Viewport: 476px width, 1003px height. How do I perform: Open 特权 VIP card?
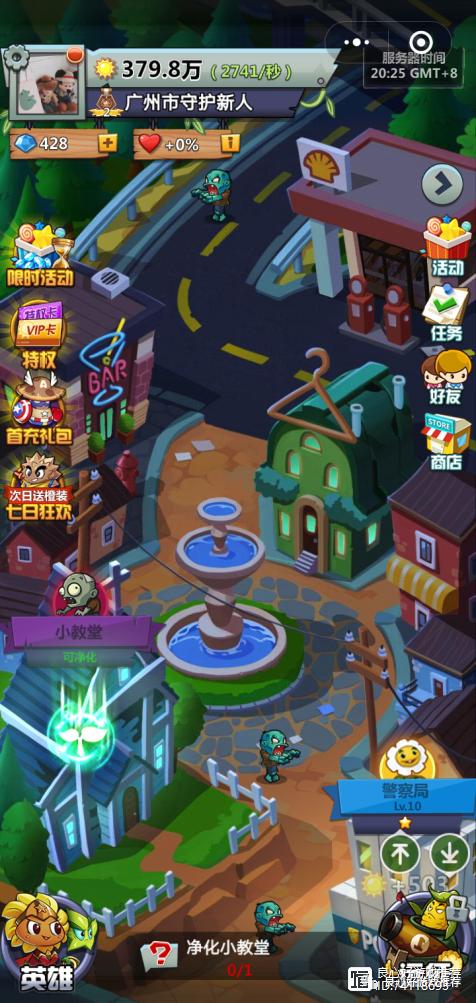click(x=39, y=335)
